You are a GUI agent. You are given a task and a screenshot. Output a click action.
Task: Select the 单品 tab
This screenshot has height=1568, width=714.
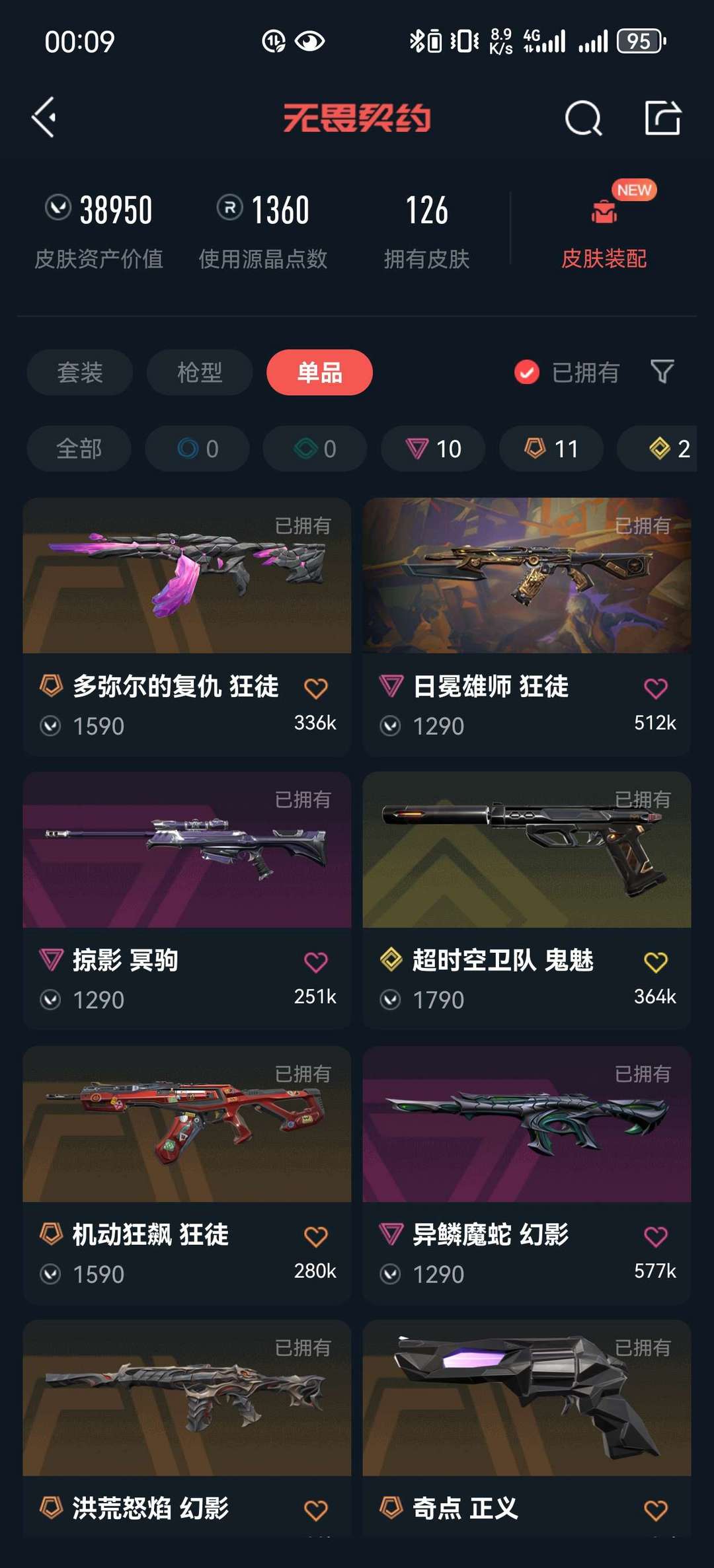point(319,372)
